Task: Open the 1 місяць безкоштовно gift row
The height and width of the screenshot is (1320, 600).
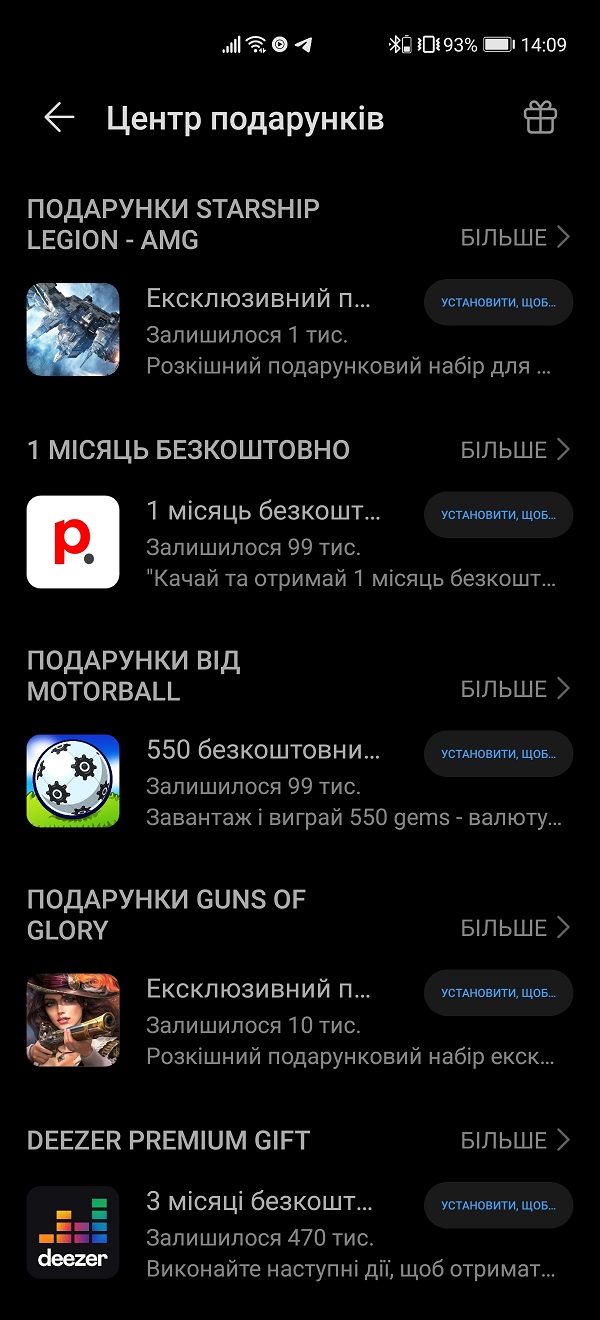Action: 300,542
